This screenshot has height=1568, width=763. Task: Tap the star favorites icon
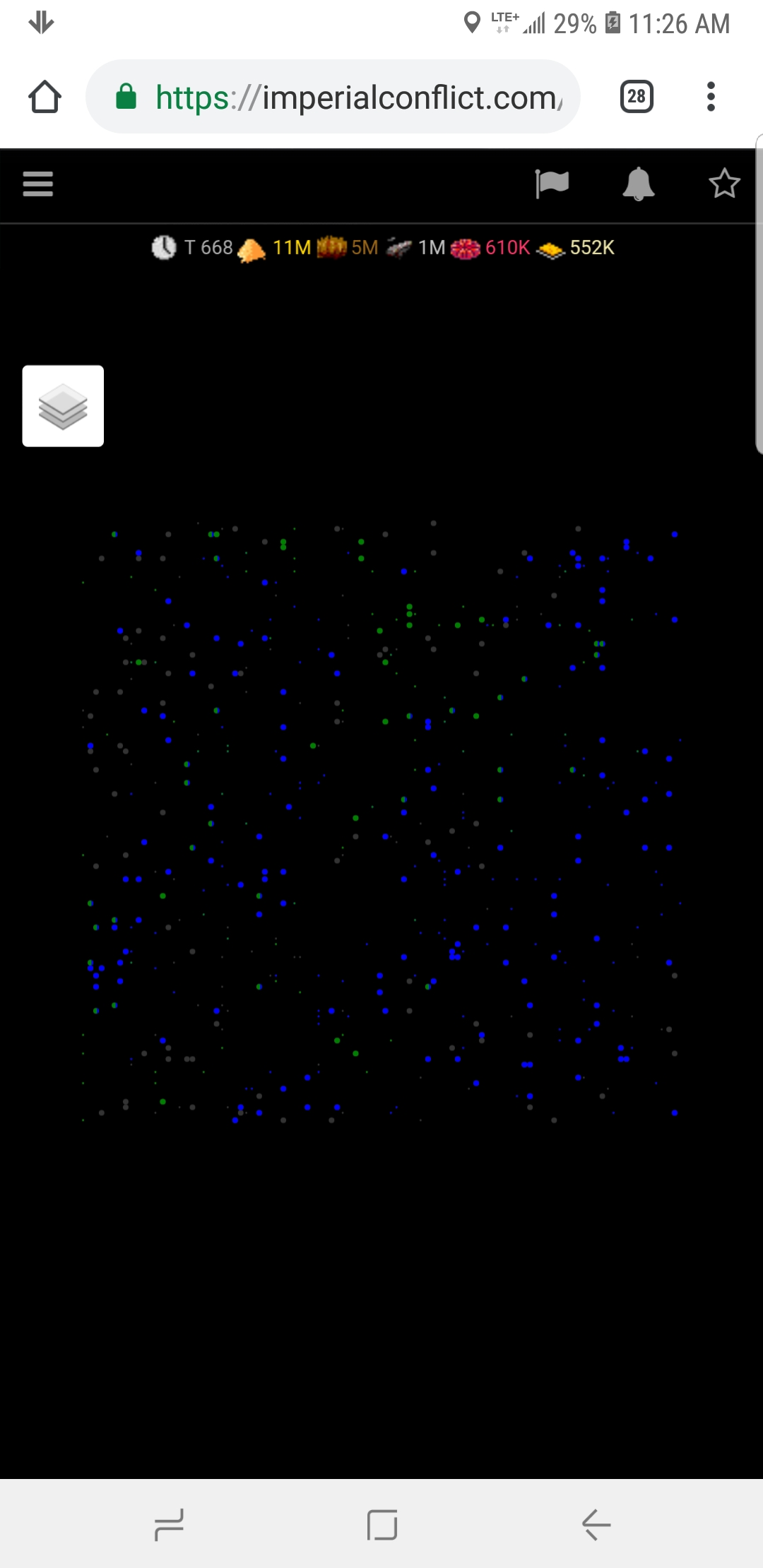click(724, 184)
